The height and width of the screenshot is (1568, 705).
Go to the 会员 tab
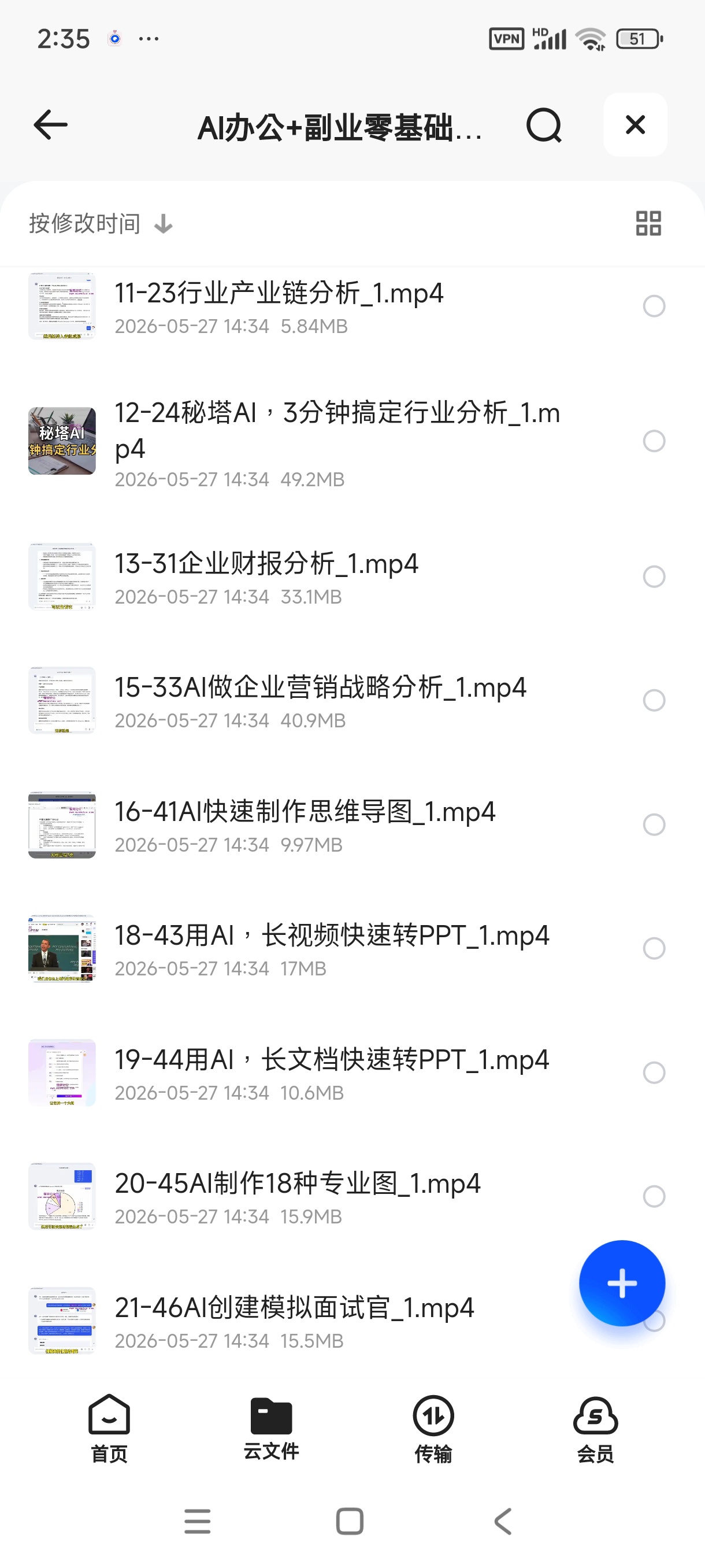point(595,1429)
